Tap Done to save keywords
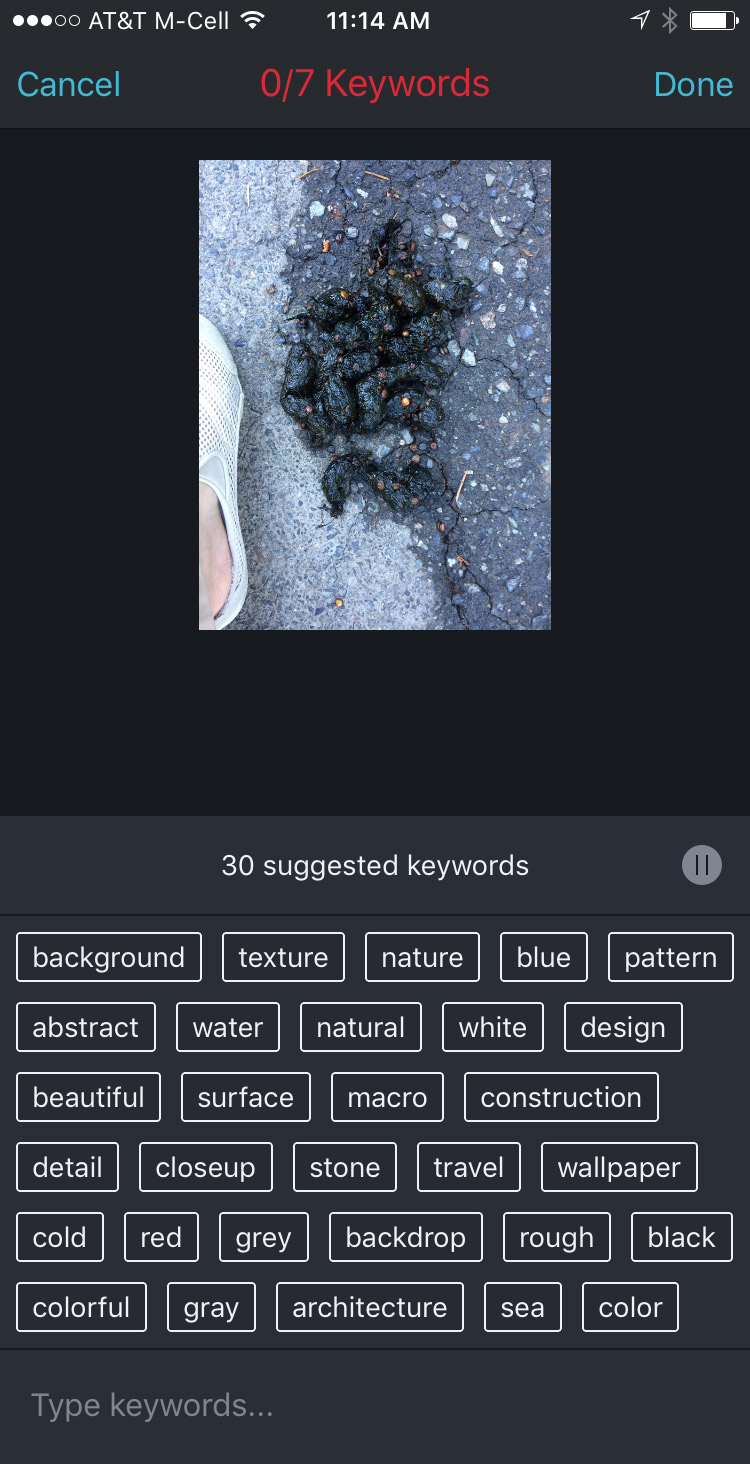The image size is (750, 1464). tap(693, 84)
